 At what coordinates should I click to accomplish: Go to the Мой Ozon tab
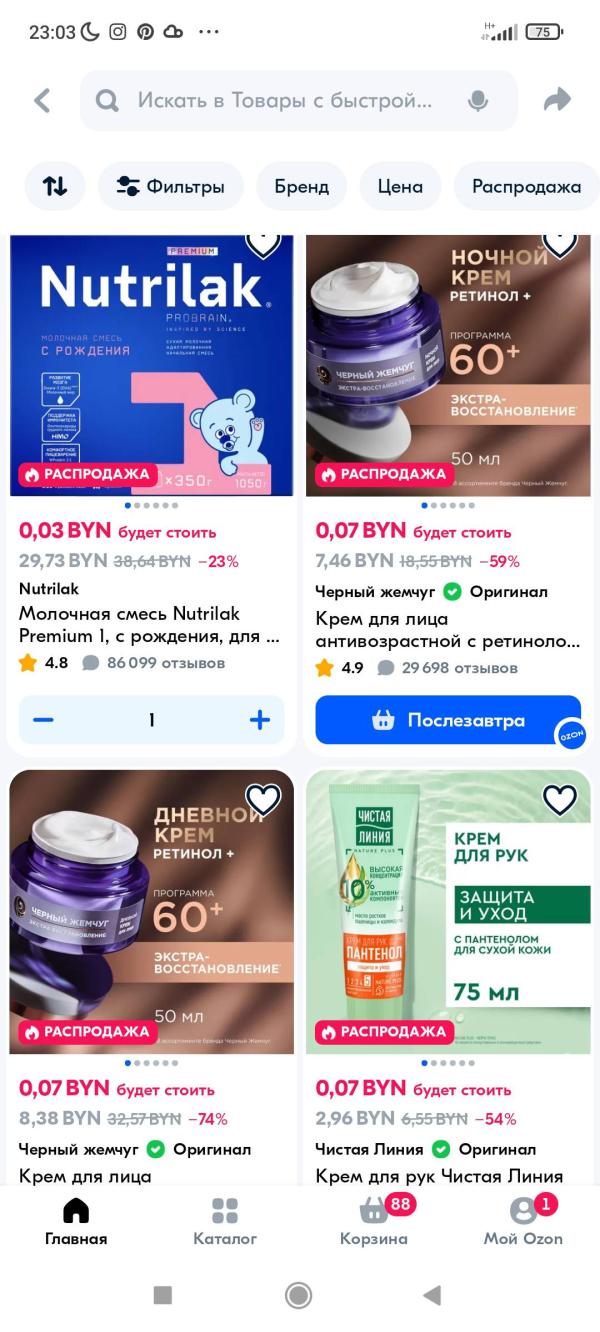tap(523, 1221)
